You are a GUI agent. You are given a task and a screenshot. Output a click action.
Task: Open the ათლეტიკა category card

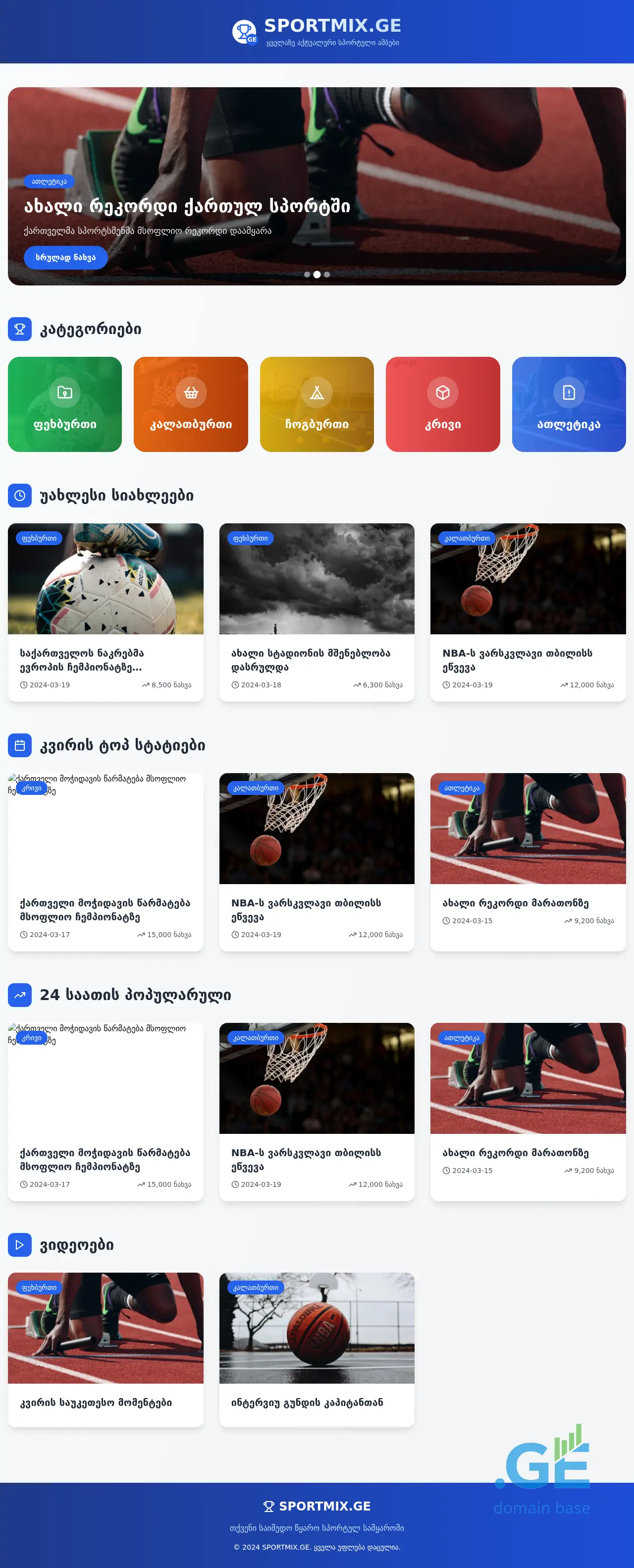coord(568,404)
